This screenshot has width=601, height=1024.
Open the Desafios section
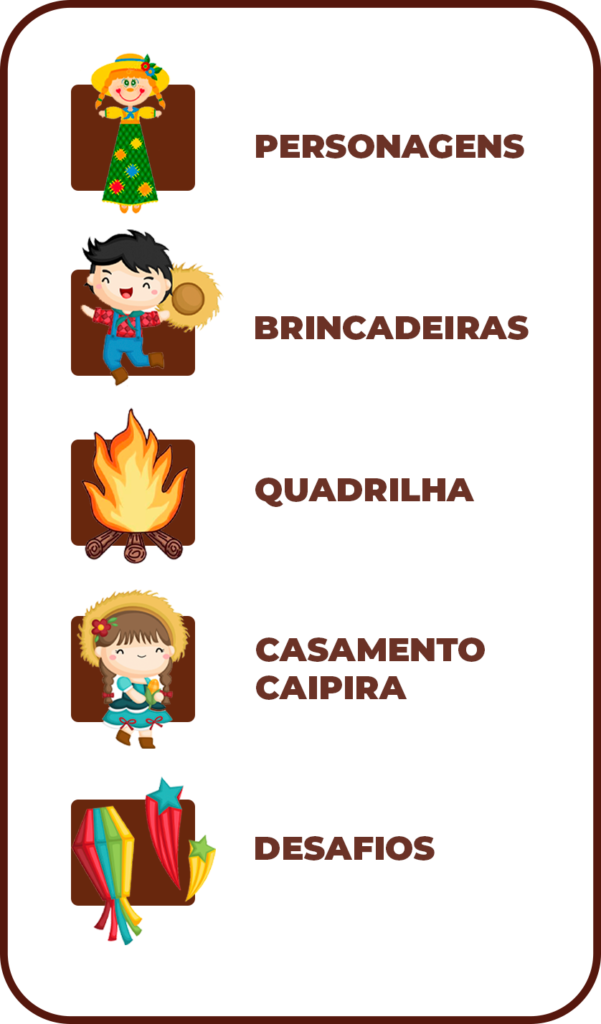(343, 848)
